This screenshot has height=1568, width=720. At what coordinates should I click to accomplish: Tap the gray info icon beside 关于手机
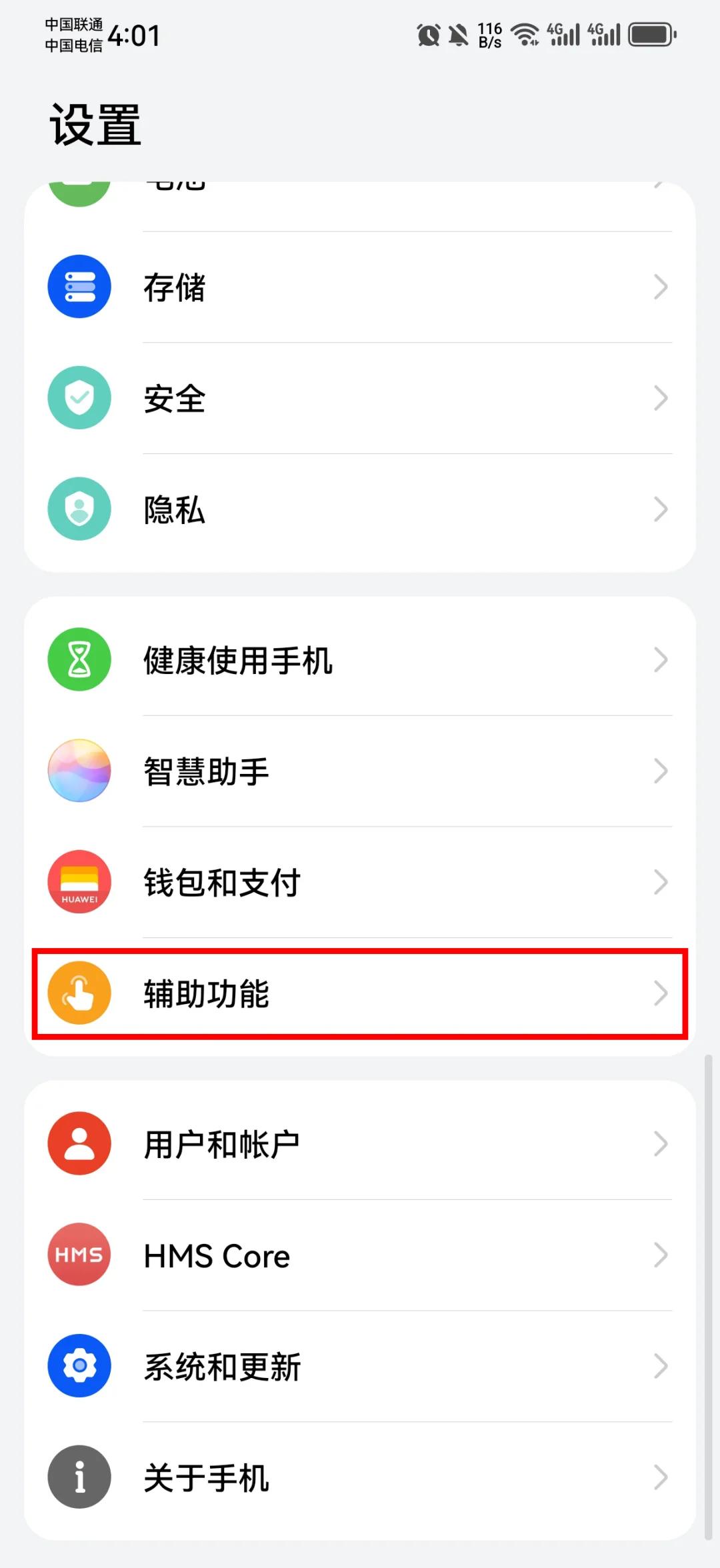pyautogui.click(x=79, y=1477)
